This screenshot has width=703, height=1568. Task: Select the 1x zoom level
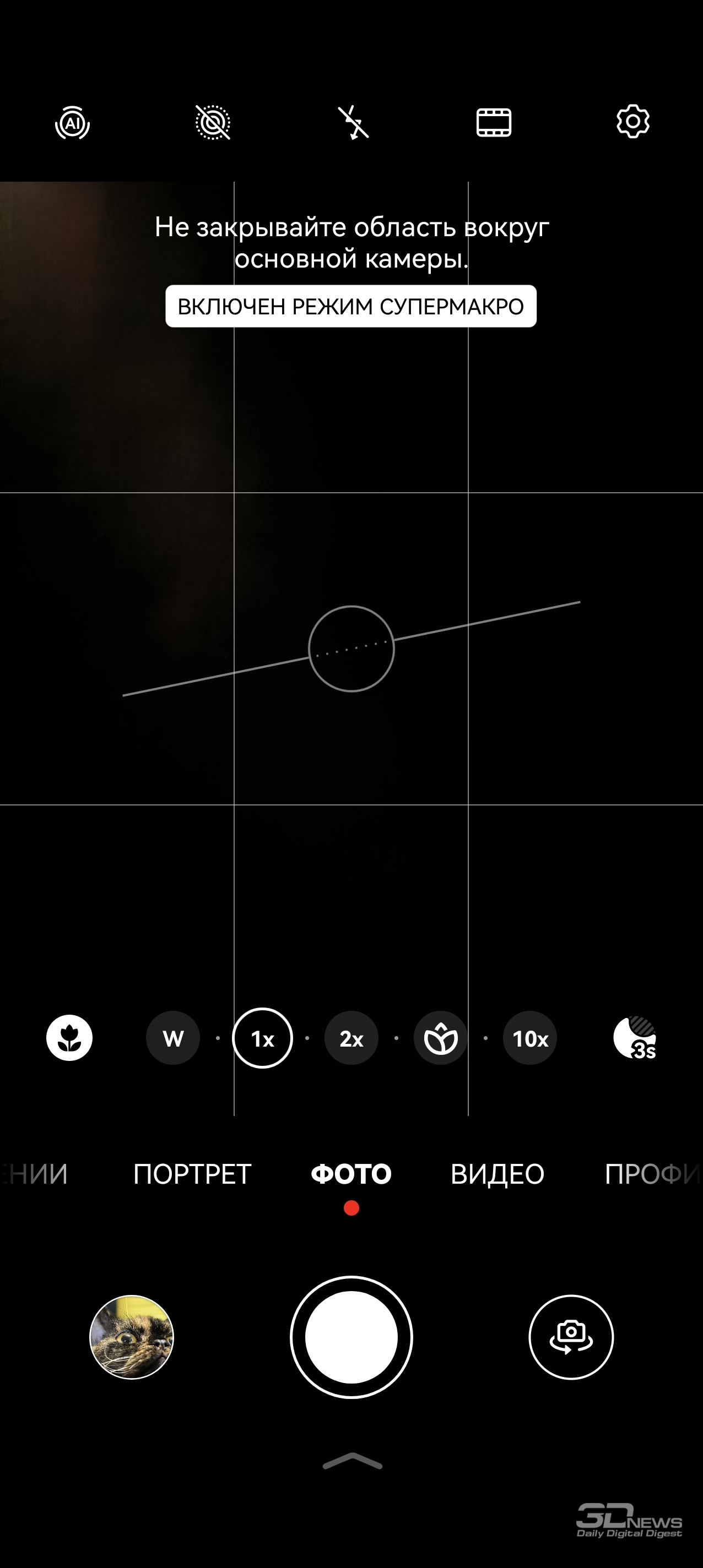263,1038
